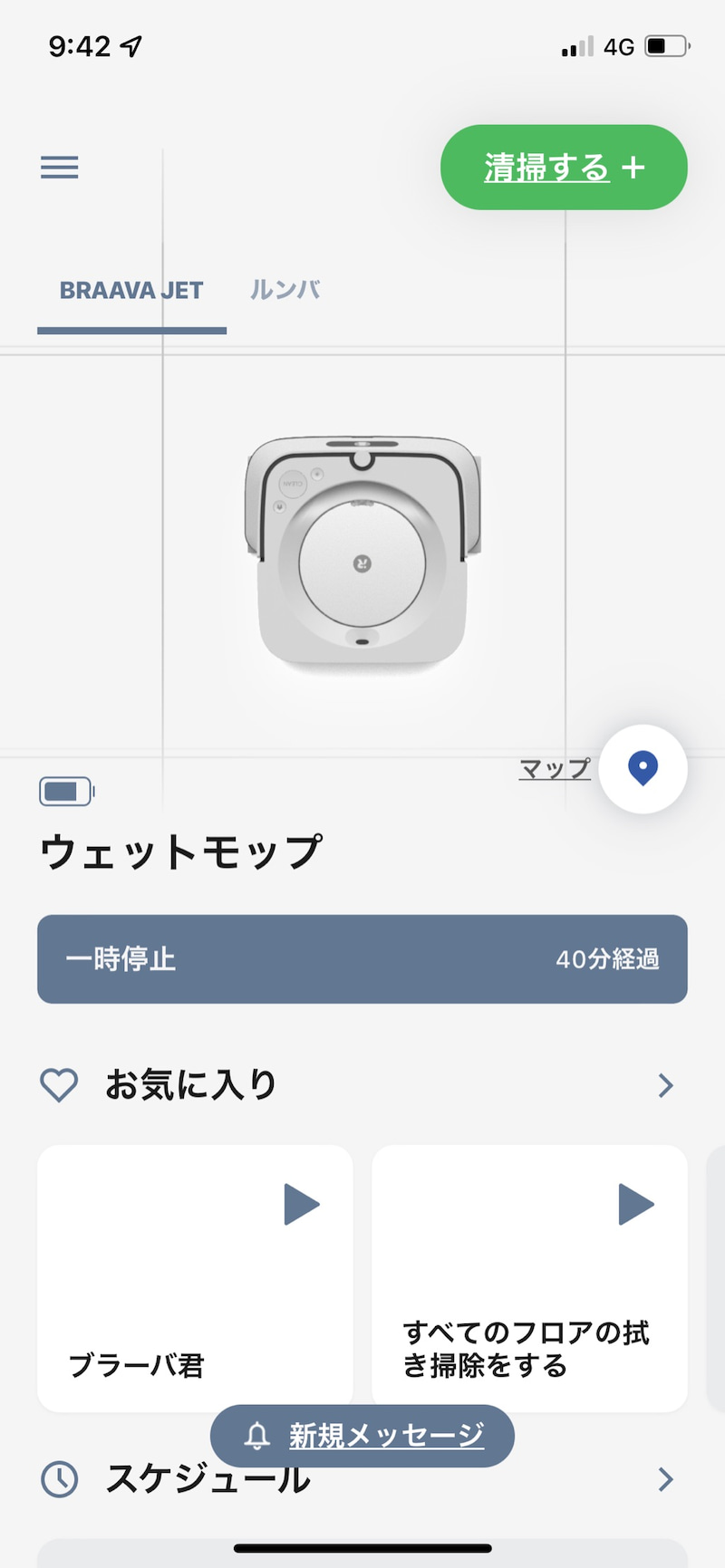The width and height of the screenshot is (725, 1568).
Task: Tap the 一時停止 status bar to resume
Action: coord(362,959)
